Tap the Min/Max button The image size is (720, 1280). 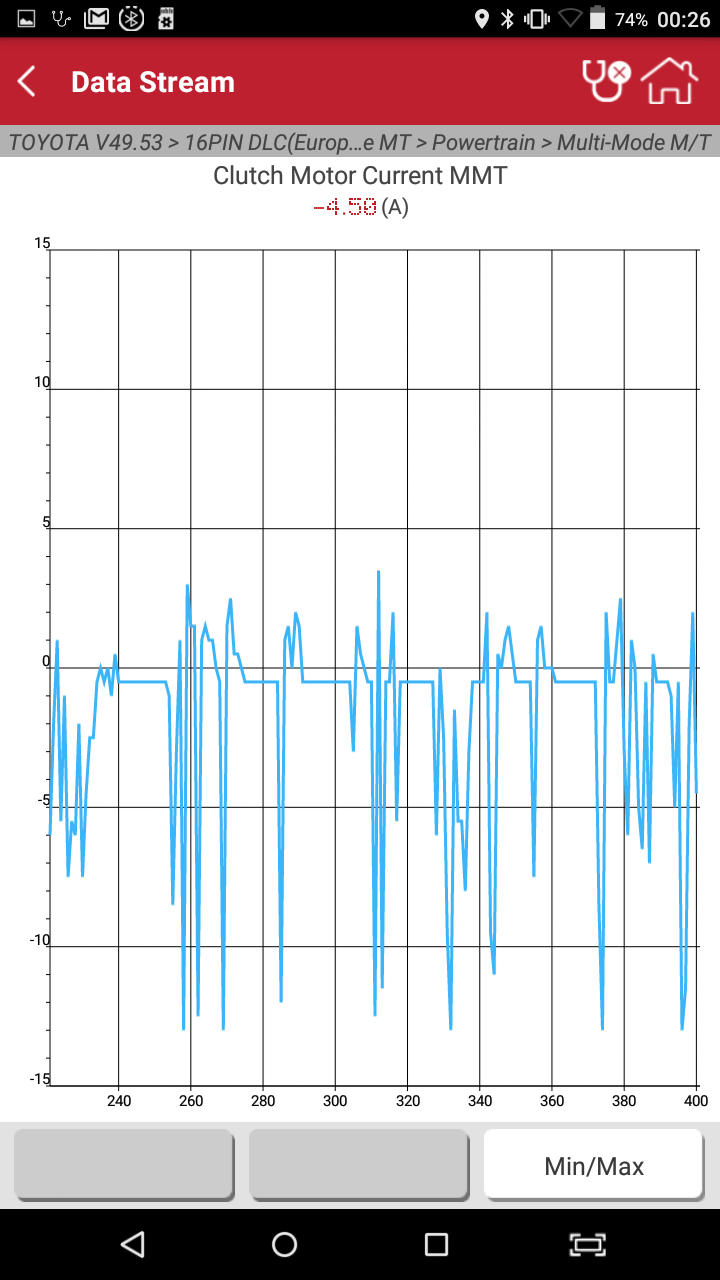click(594, 1166)
